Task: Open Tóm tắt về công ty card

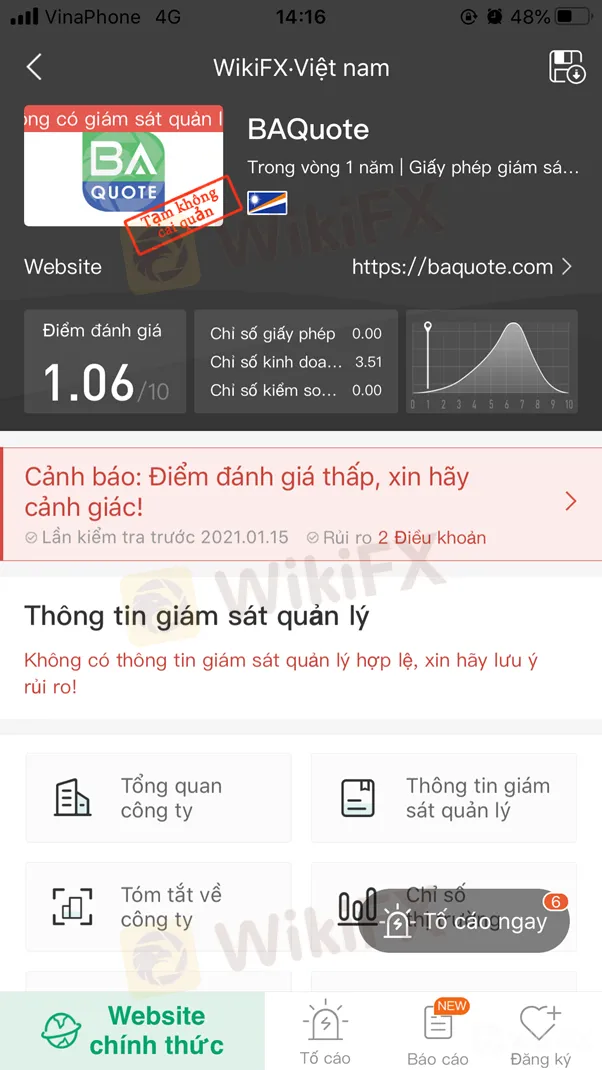Action: click(158, 906)
